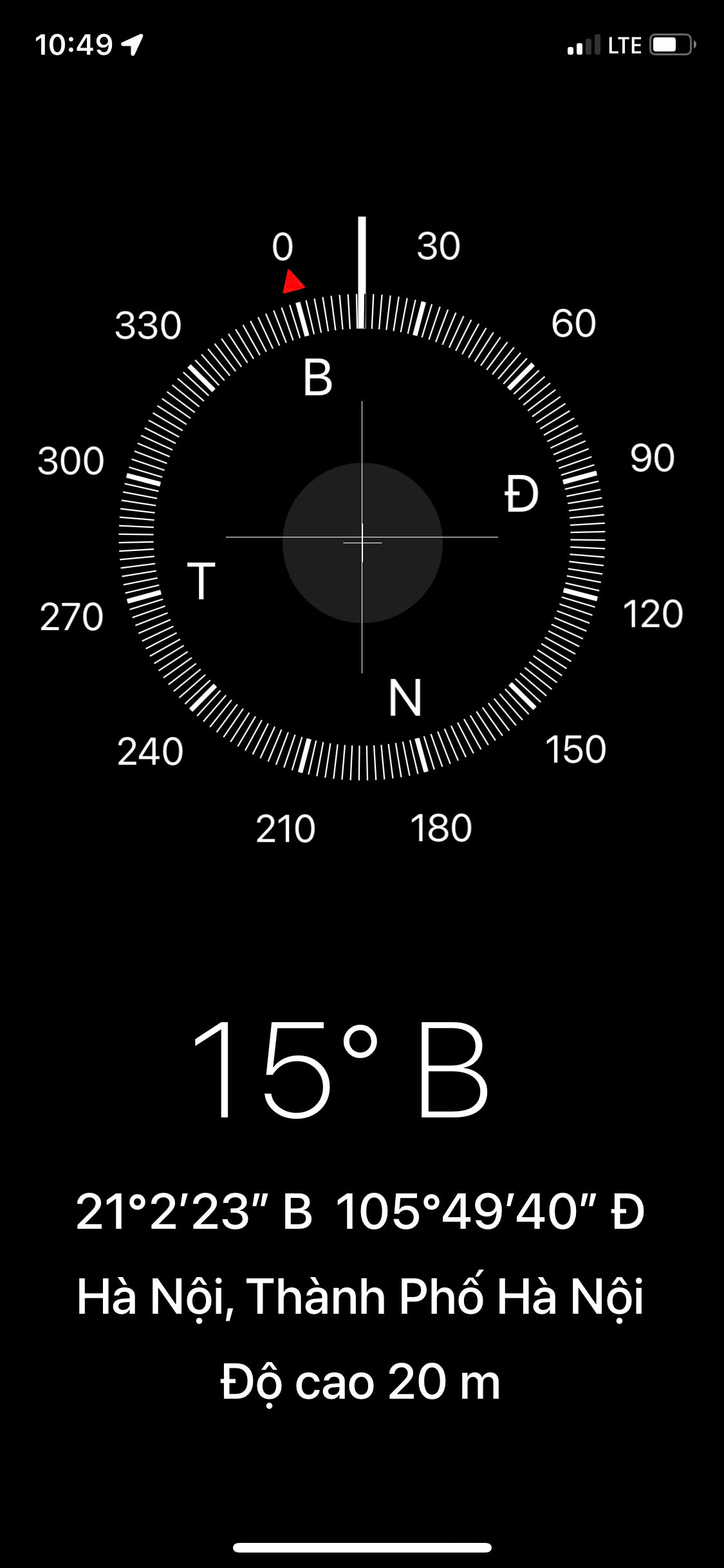Tap the compass dial to lock bearing
Viewport: 724px width, 1568px height.
(362, 537)
